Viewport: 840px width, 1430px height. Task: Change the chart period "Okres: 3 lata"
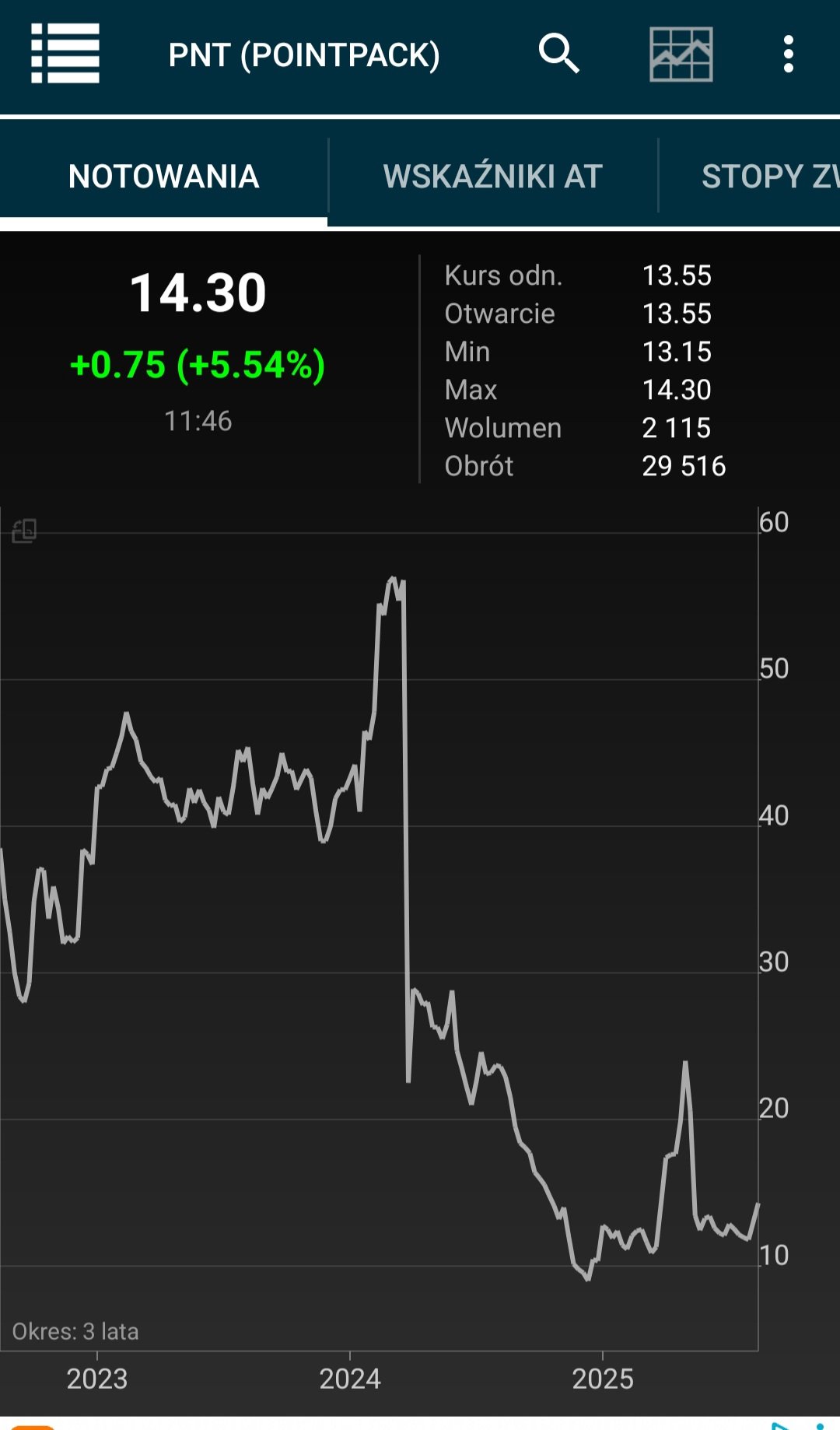pos(75,1331)
